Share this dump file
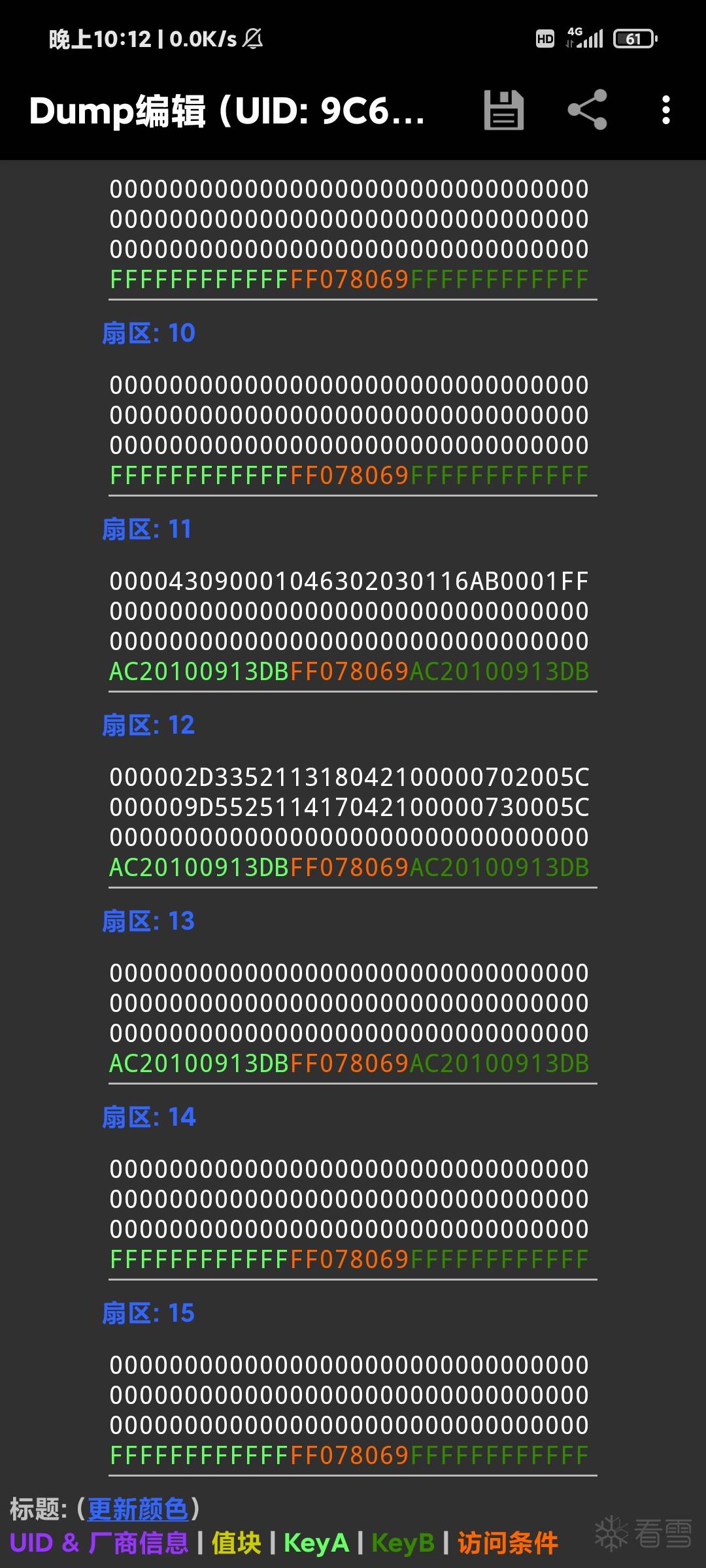 [x=587, y=110]
